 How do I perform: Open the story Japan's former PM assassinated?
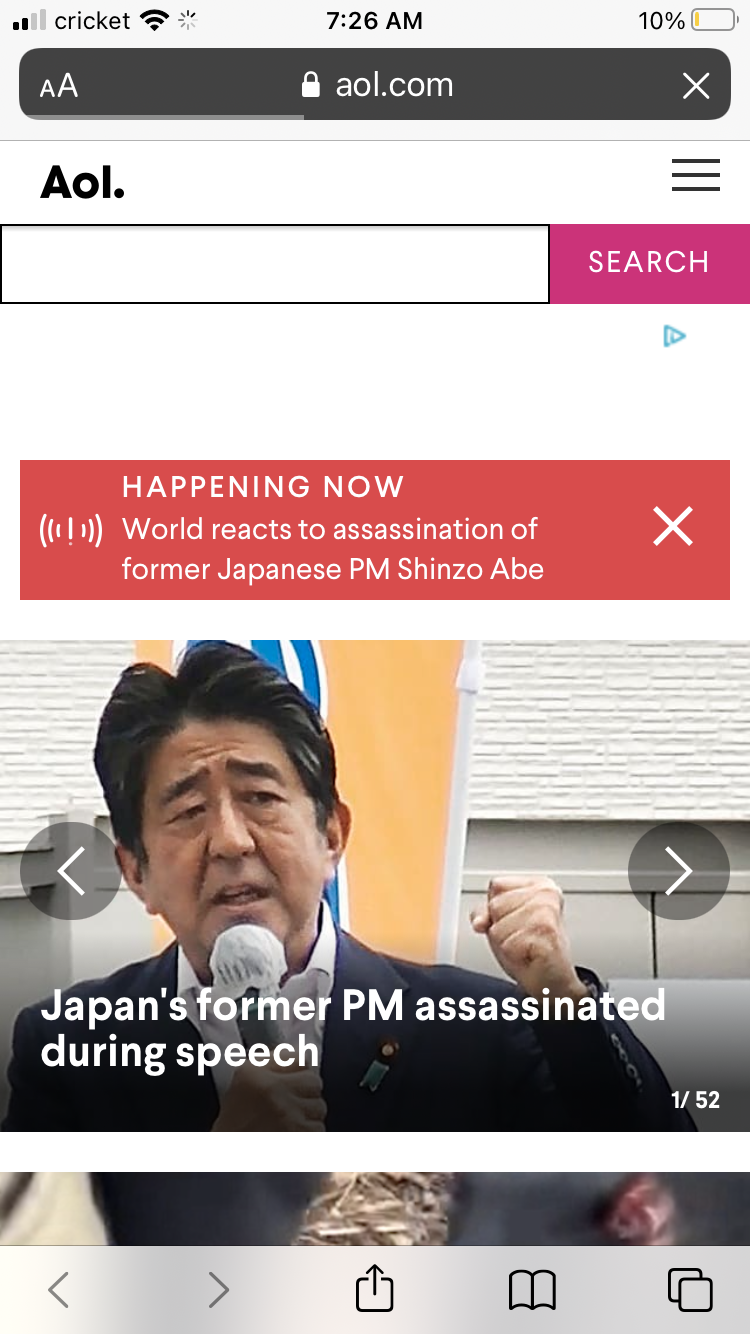pyautogui.click(x=353, y=1029)
